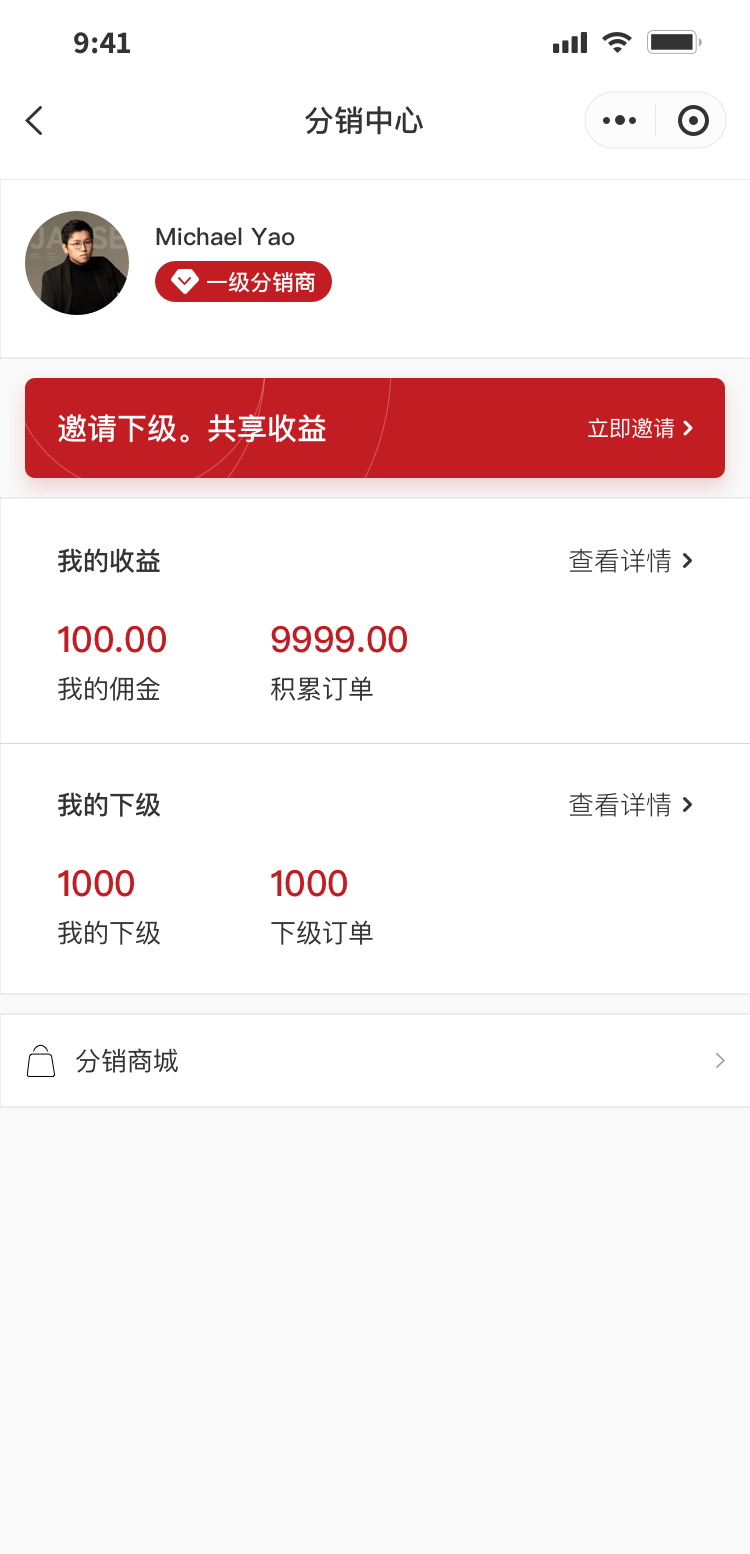View details of 我的收益
The height and width of the screenshot is (1554, 750).
click(x=630, y=561)
